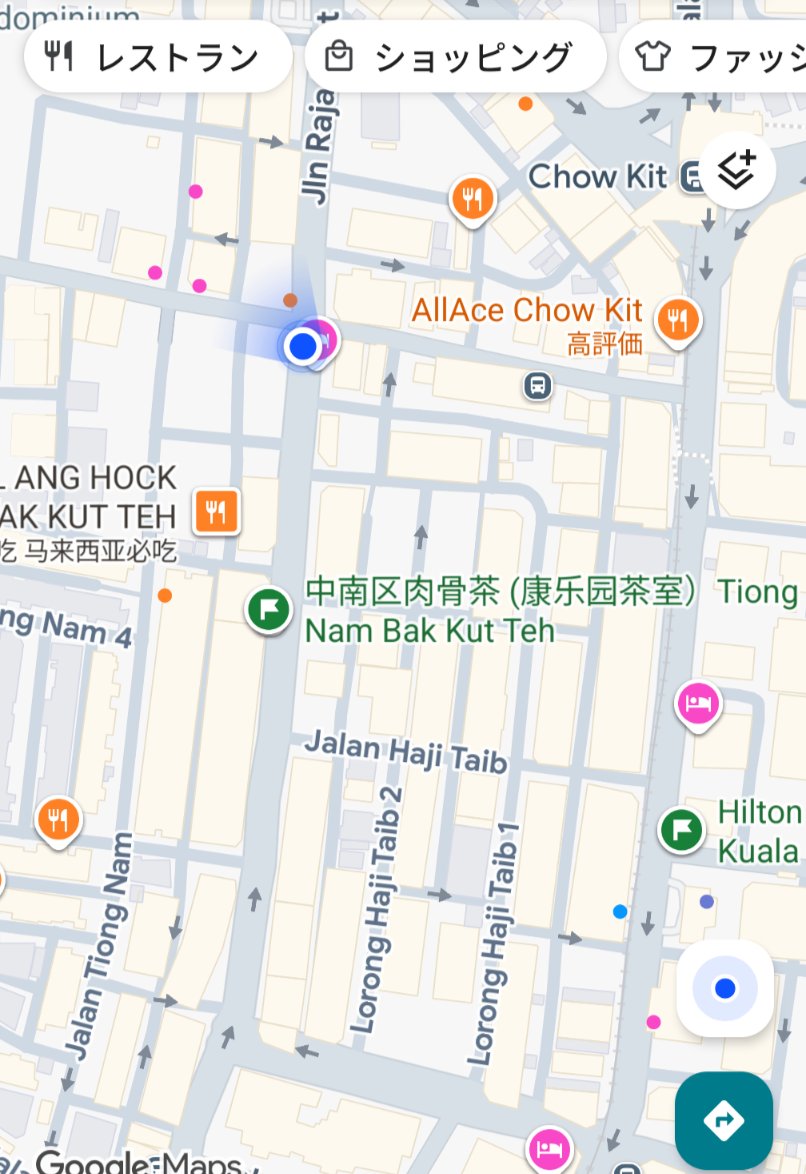Viewport: 806px width, 1174px height.
Task: Select Tiong Nam Bak Kut Teh flag pin
Action: pyautogui.click(x=269, y=609)
